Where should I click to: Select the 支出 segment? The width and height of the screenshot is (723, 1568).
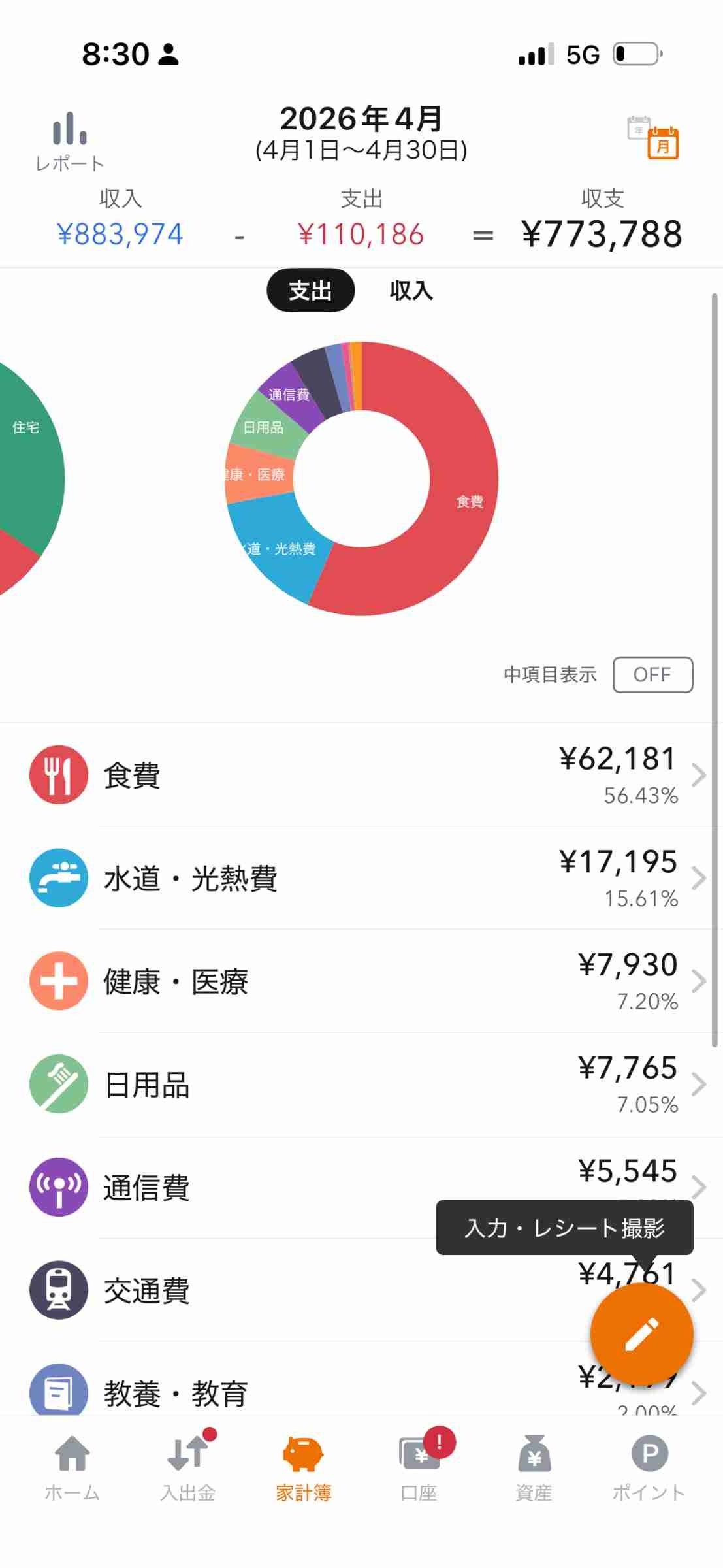click(x=310, y=290)
